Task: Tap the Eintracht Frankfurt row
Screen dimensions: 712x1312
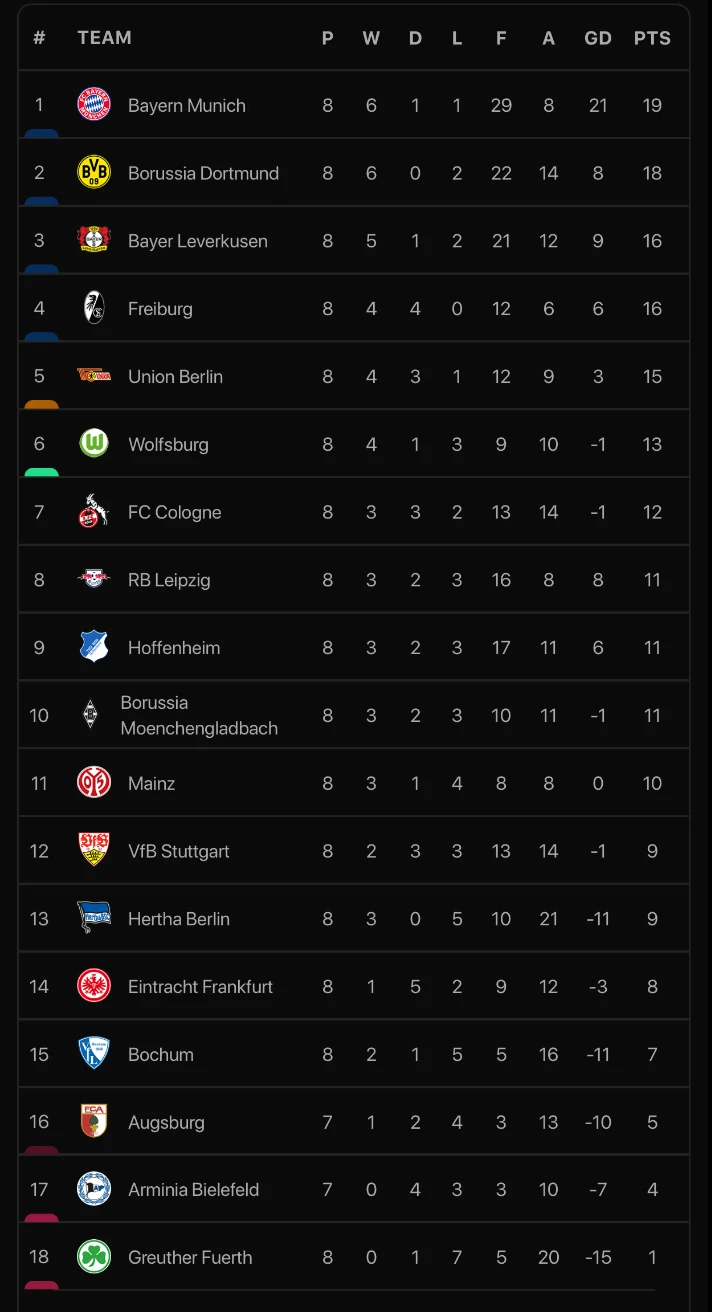Action: [x=200, y=987]
